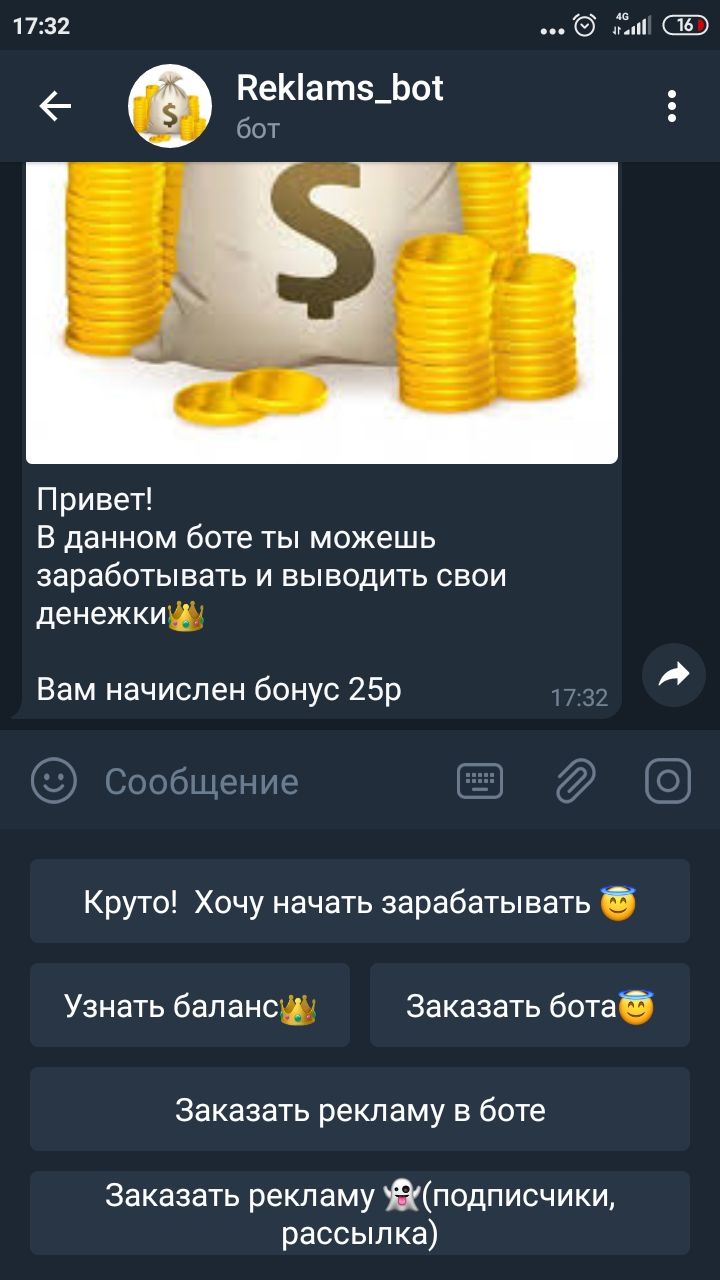
Task: Select "Заказать рекламу в боте"
Action: pyautogui.click(x=360, y=1109)
